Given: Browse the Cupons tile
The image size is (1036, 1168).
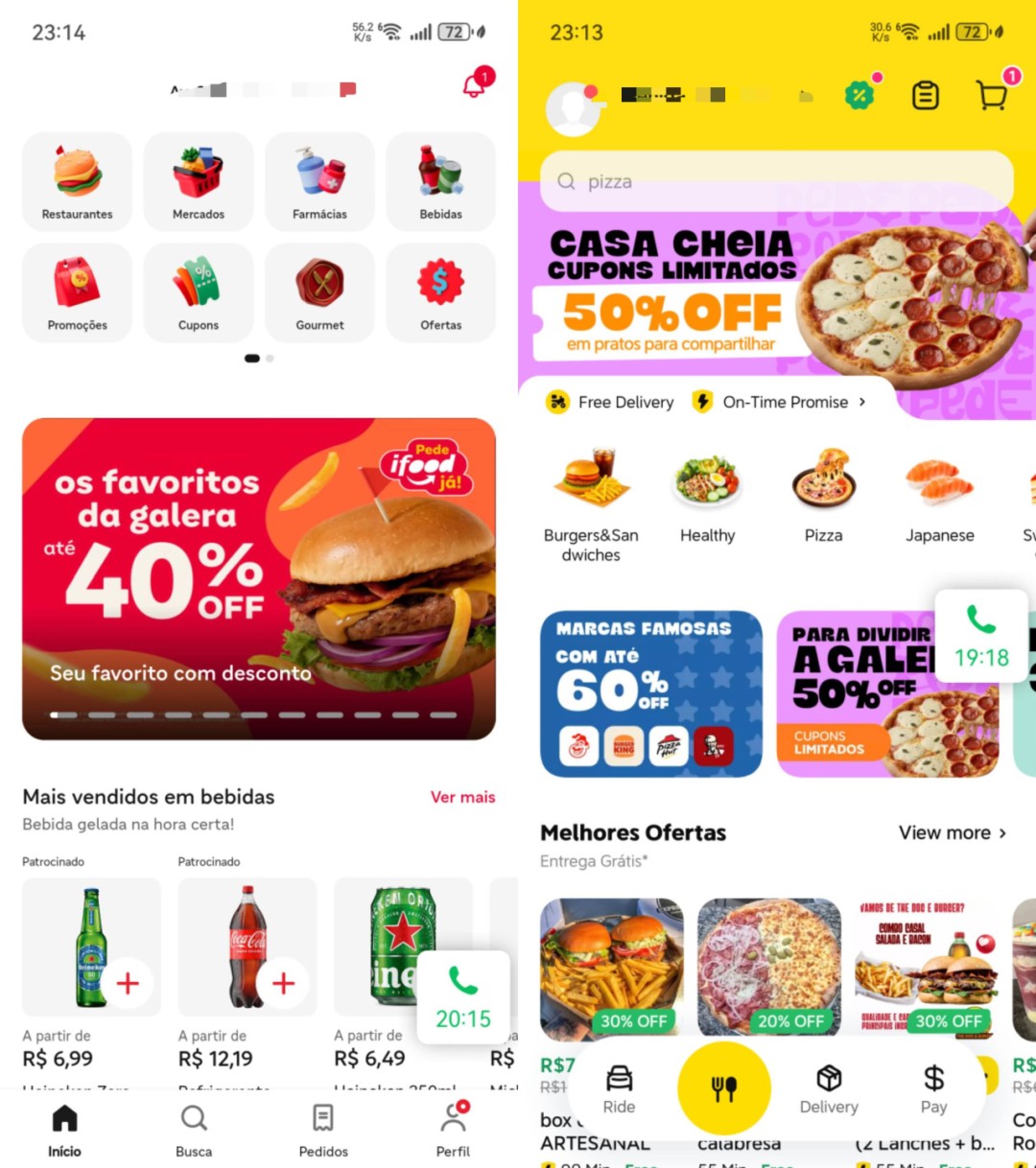Looking at the screenshot, I should [199, 292].
